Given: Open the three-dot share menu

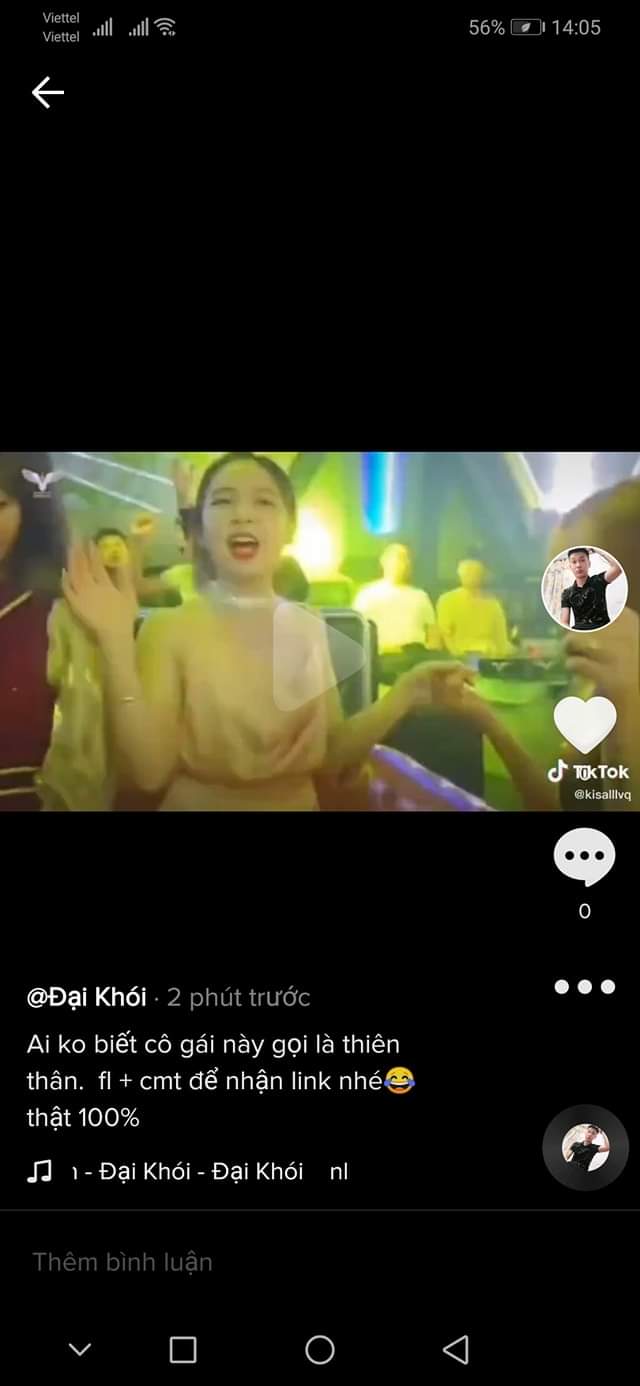Looking at the screenshot, I should (585, 987).
